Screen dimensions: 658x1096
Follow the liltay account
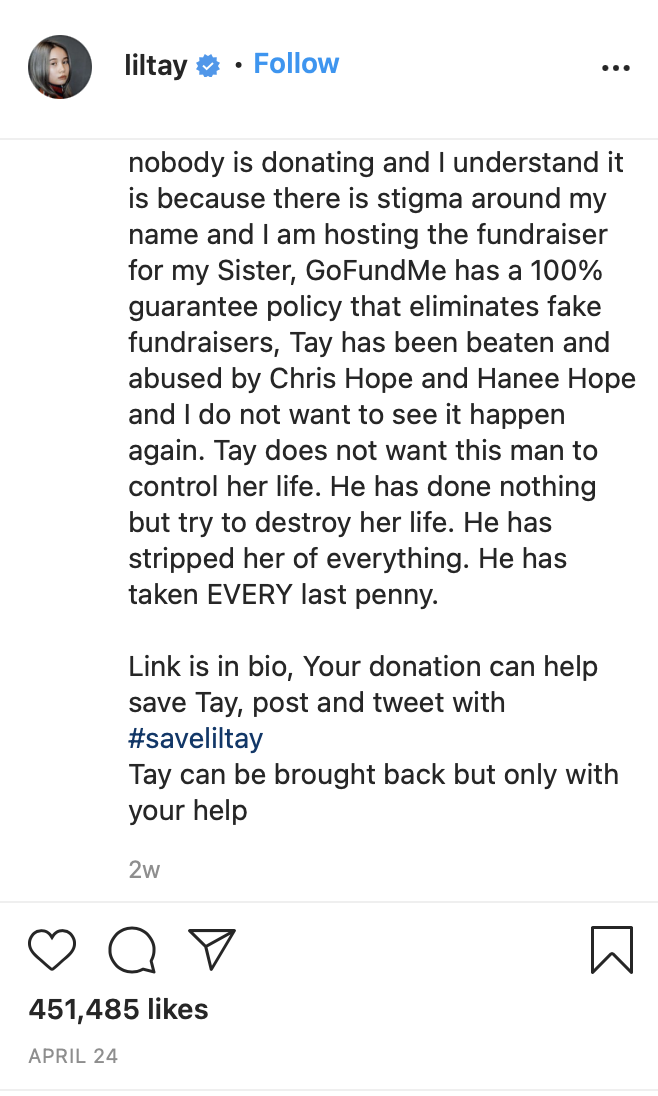pos(296,64)
